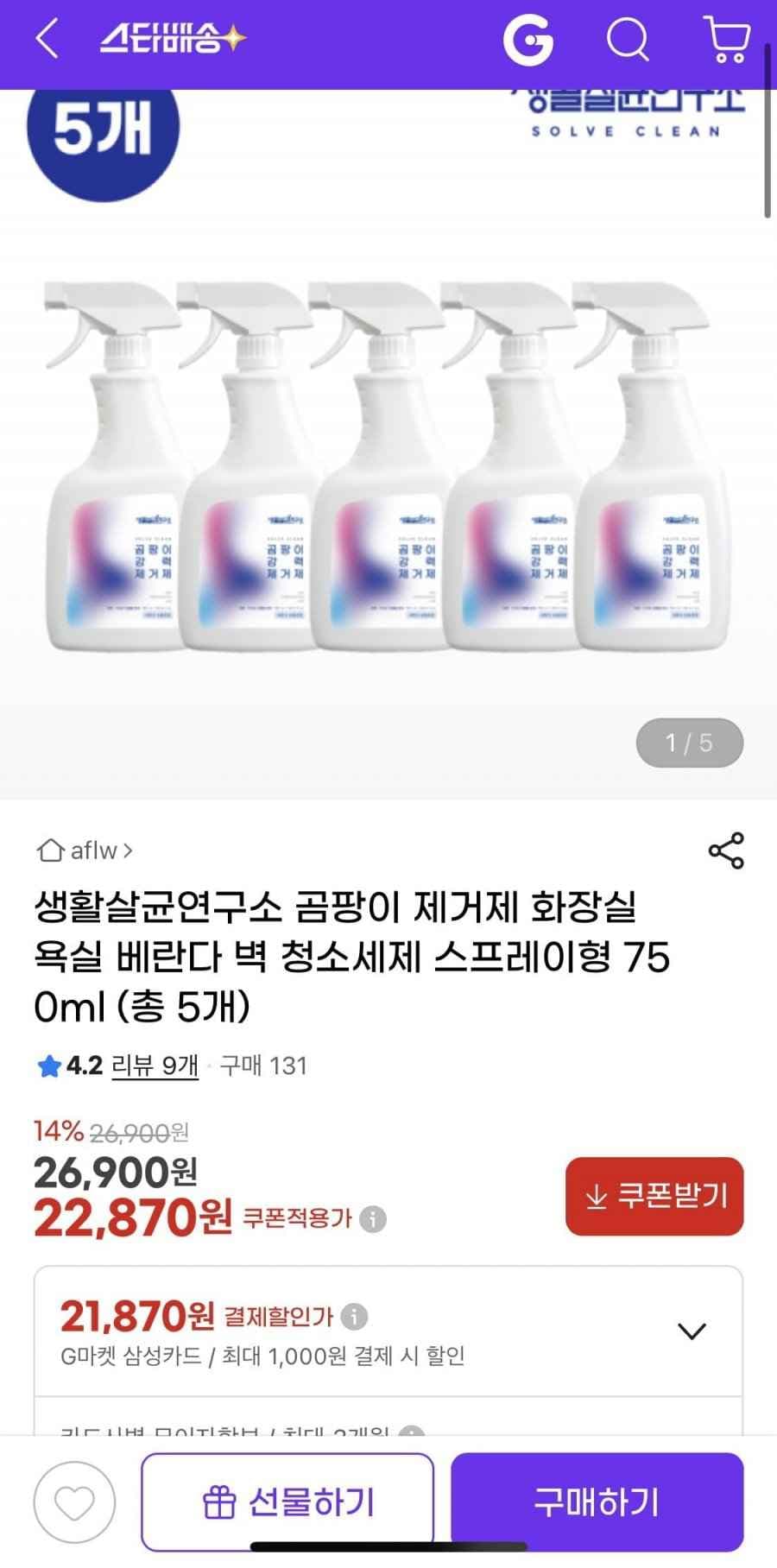The image size is (777, 1568).
Task: Tap the info icon beside 쿠폰적용가
Action: [x=371, y=1221]
